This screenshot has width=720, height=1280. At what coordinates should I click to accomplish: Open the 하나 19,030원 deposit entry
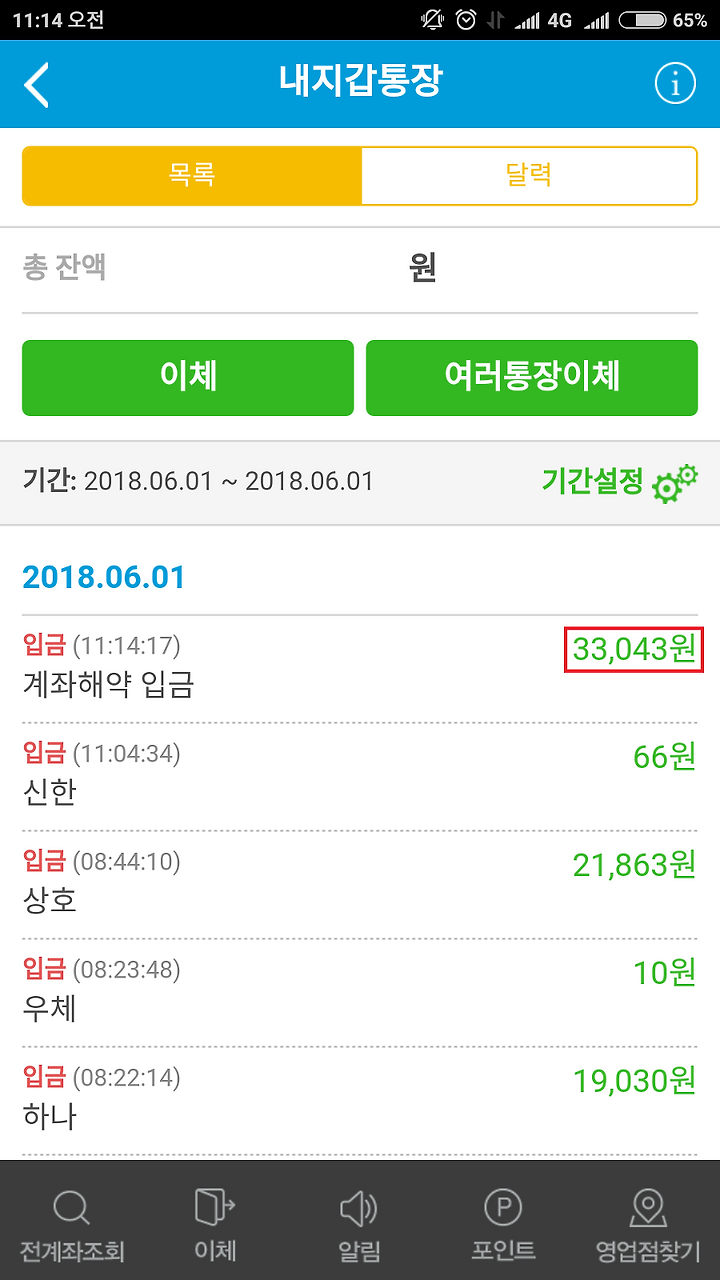[x=360, y=1100]
